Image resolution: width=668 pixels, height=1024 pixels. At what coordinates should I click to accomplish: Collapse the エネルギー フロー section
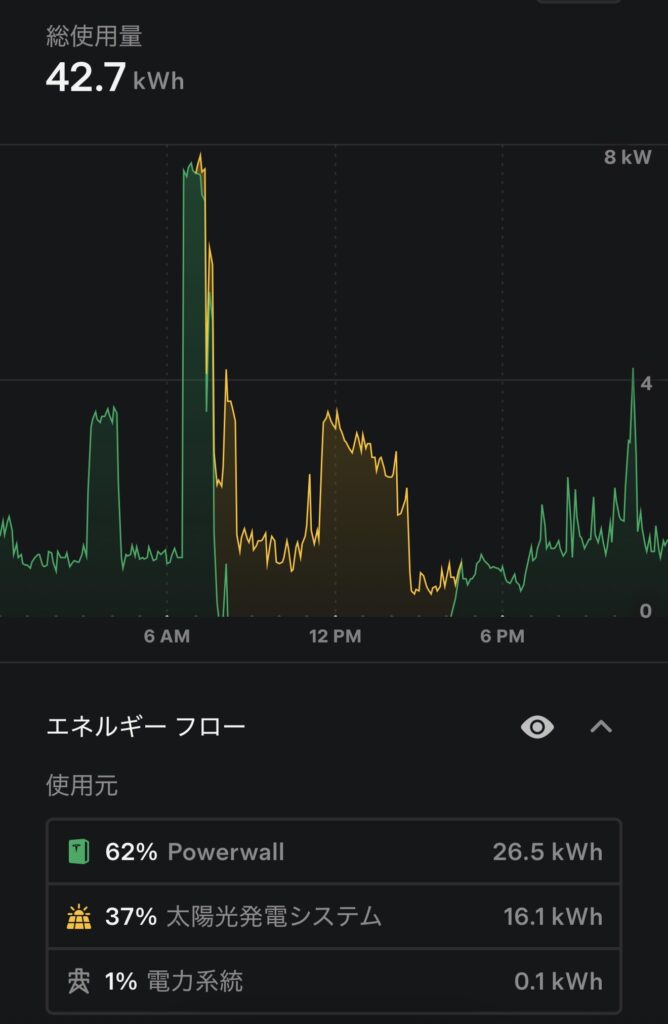click(x=601, y=727)
